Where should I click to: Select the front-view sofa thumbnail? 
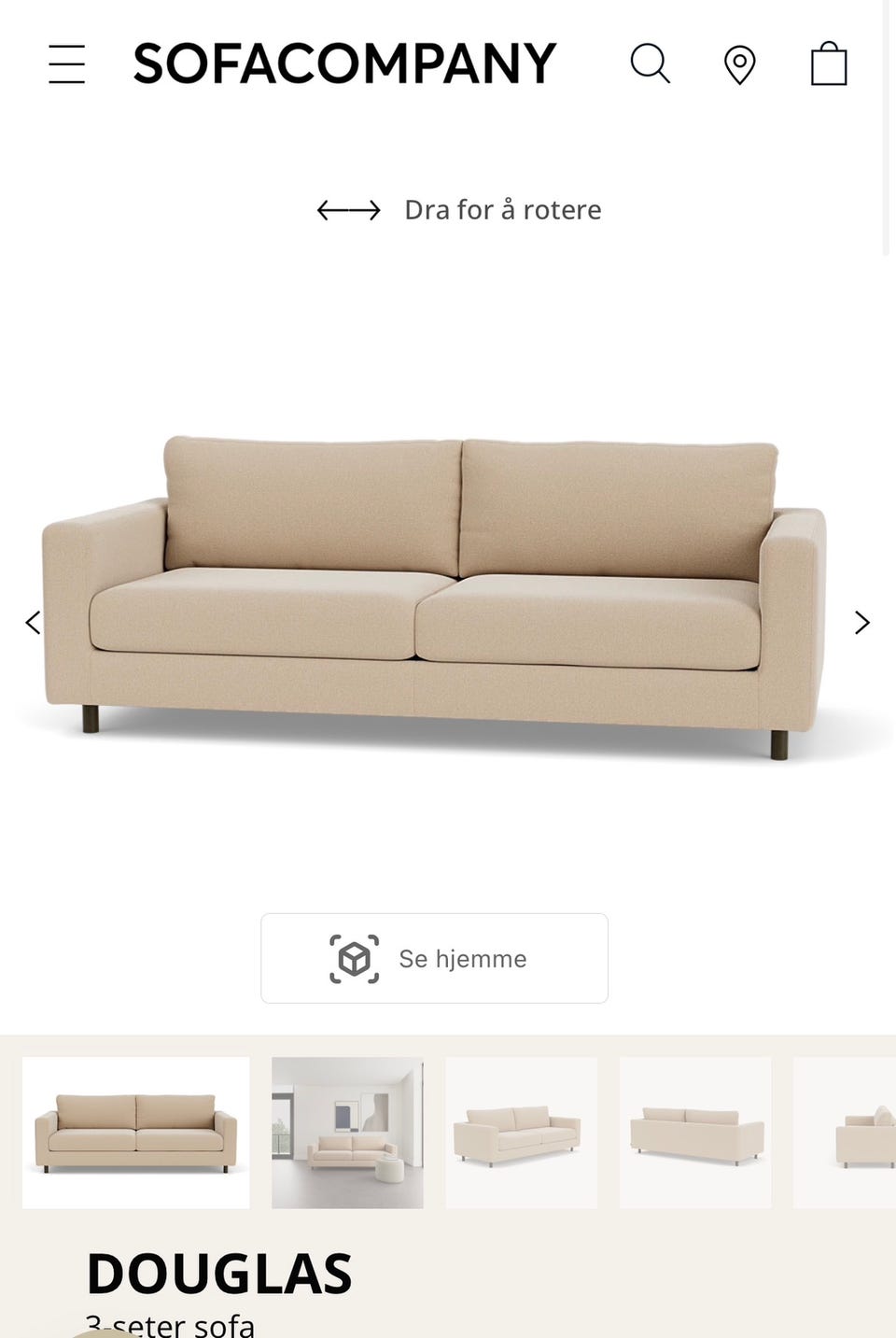tap(135, 1131)
